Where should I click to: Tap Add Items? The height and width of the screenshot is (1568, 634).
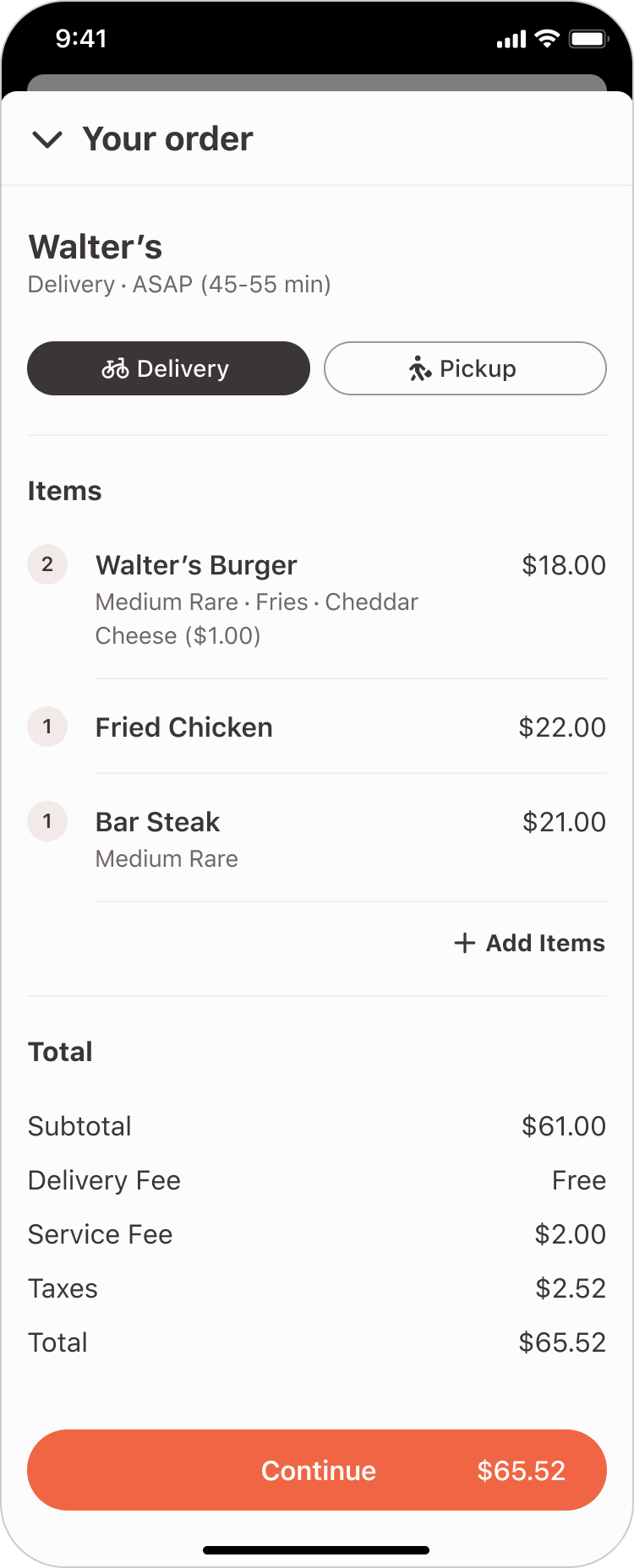pyautogui.click(x=530, y=943)
